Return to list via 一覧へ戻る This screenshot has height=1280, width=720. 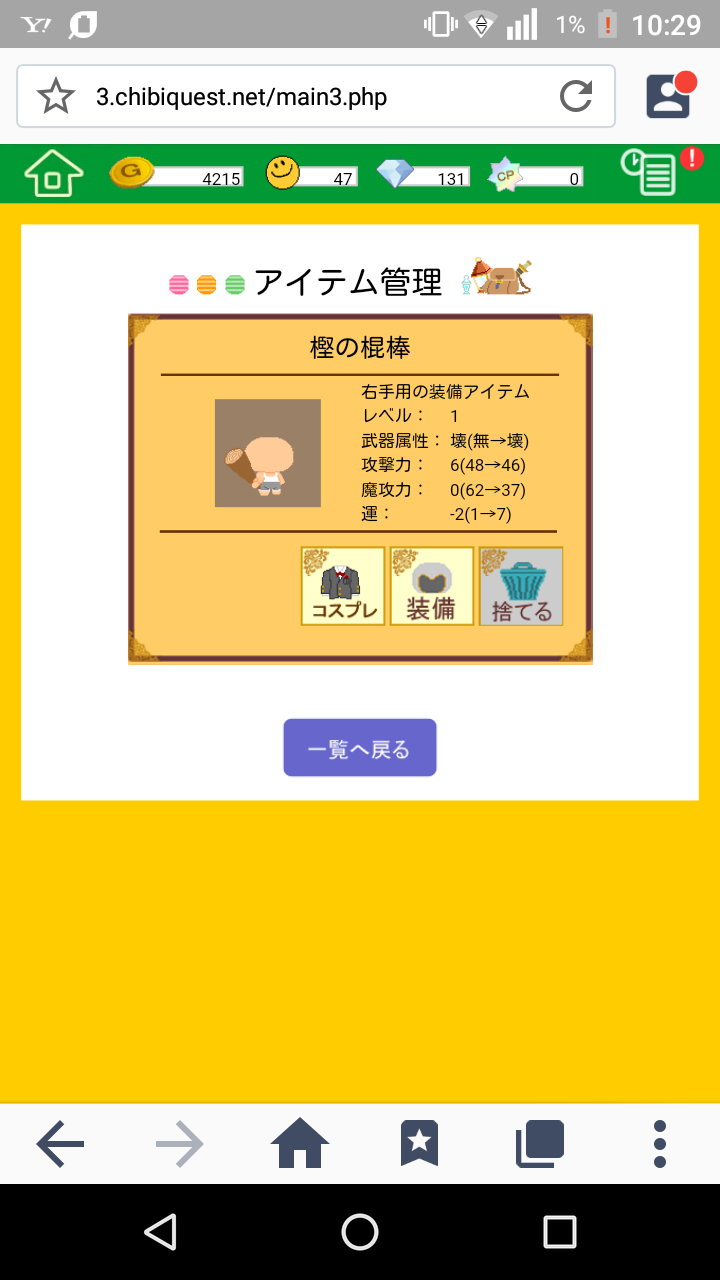coord(359,748)
